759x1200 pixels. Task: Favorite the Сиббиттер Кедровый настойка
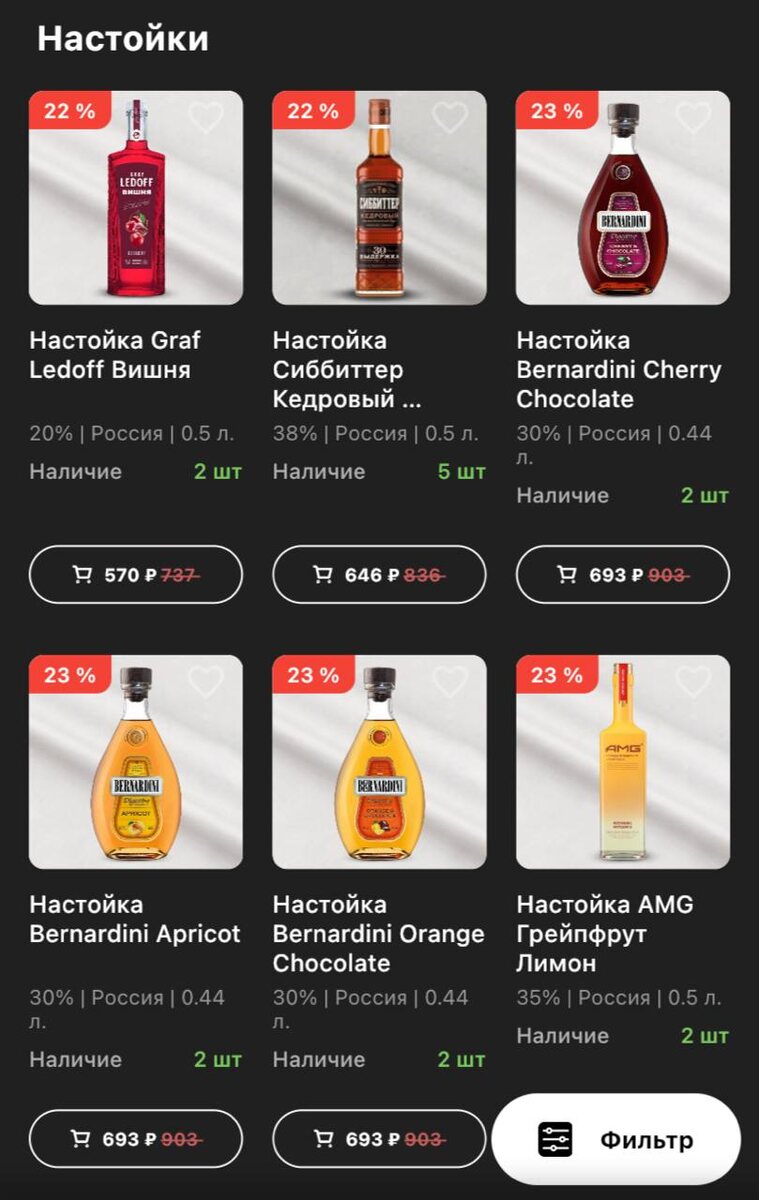[450, 118]
